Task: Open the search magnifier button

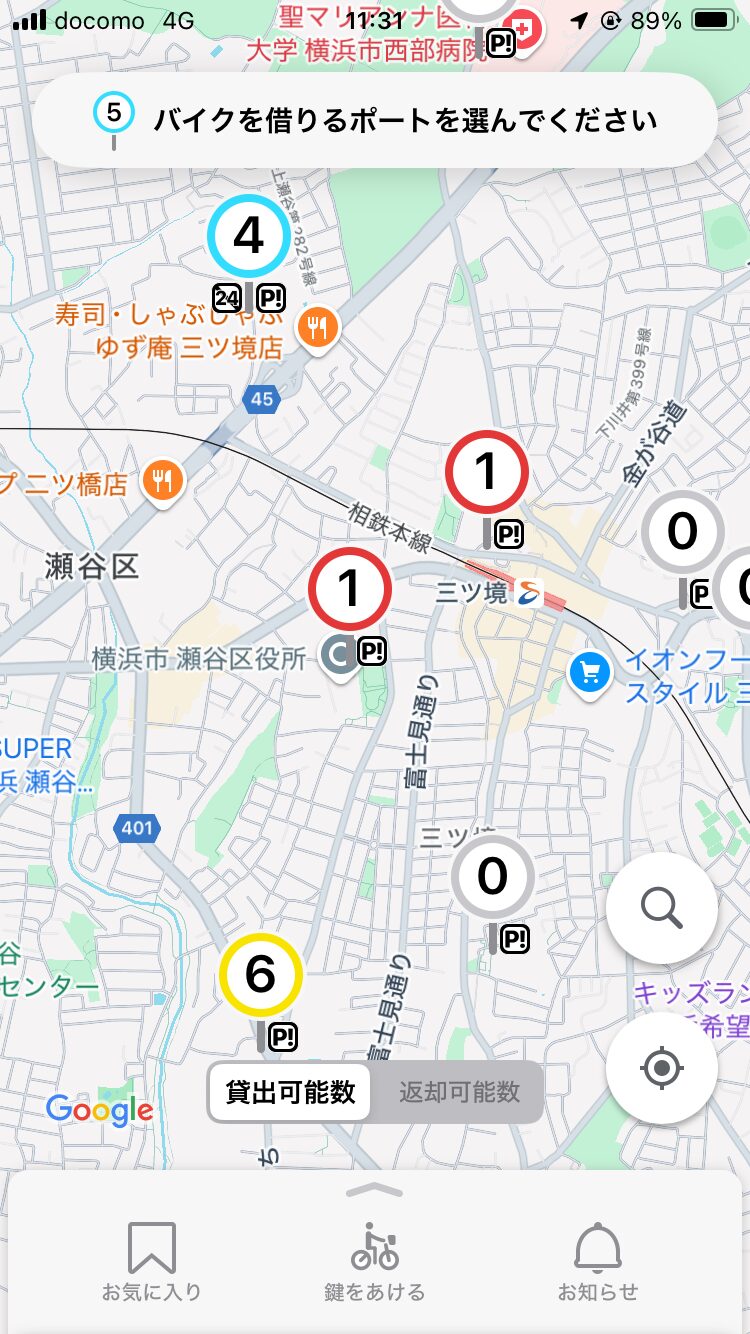Action: click(x=661, y=908)
